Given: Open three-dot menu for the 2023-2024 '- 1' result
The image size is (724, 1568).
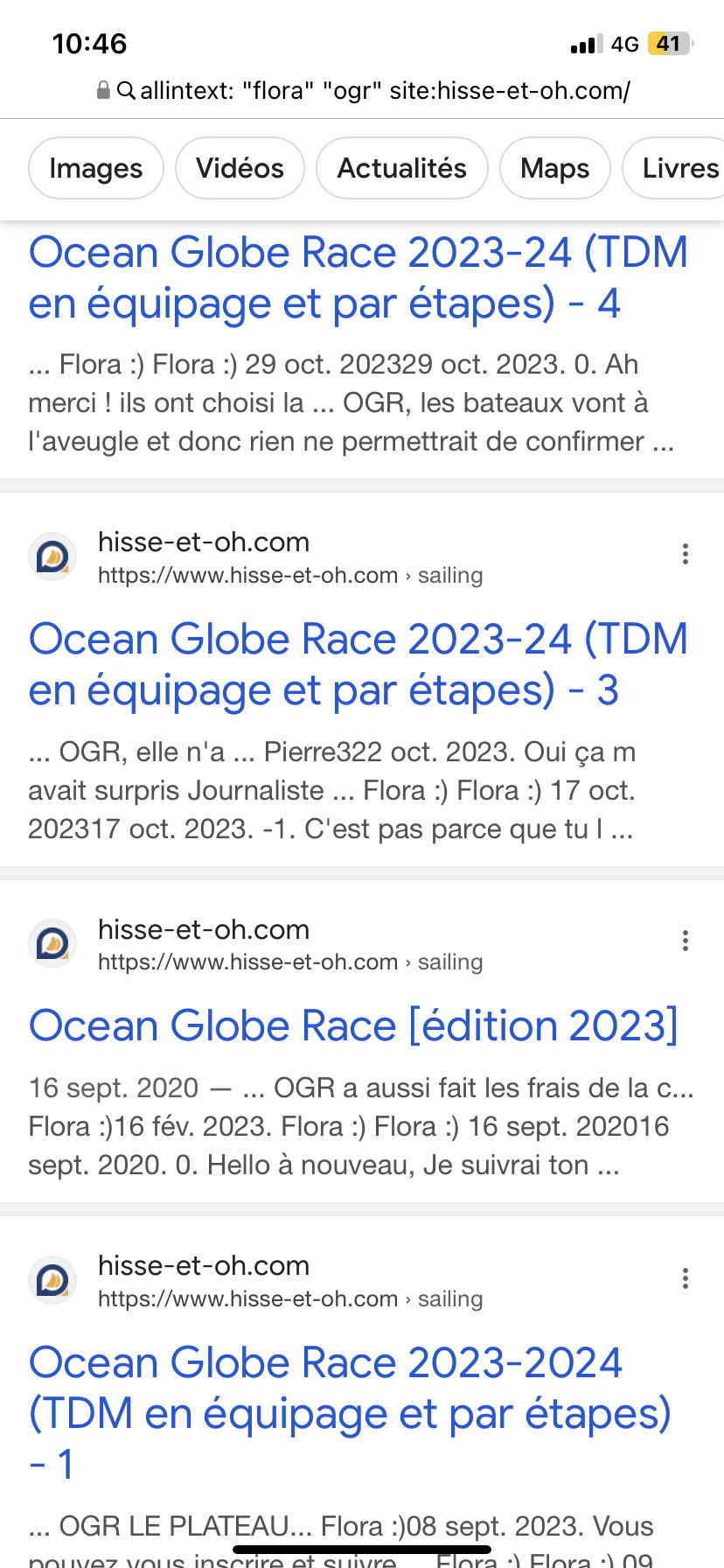Looking at the screenshot, I should tap(686, 1278).
